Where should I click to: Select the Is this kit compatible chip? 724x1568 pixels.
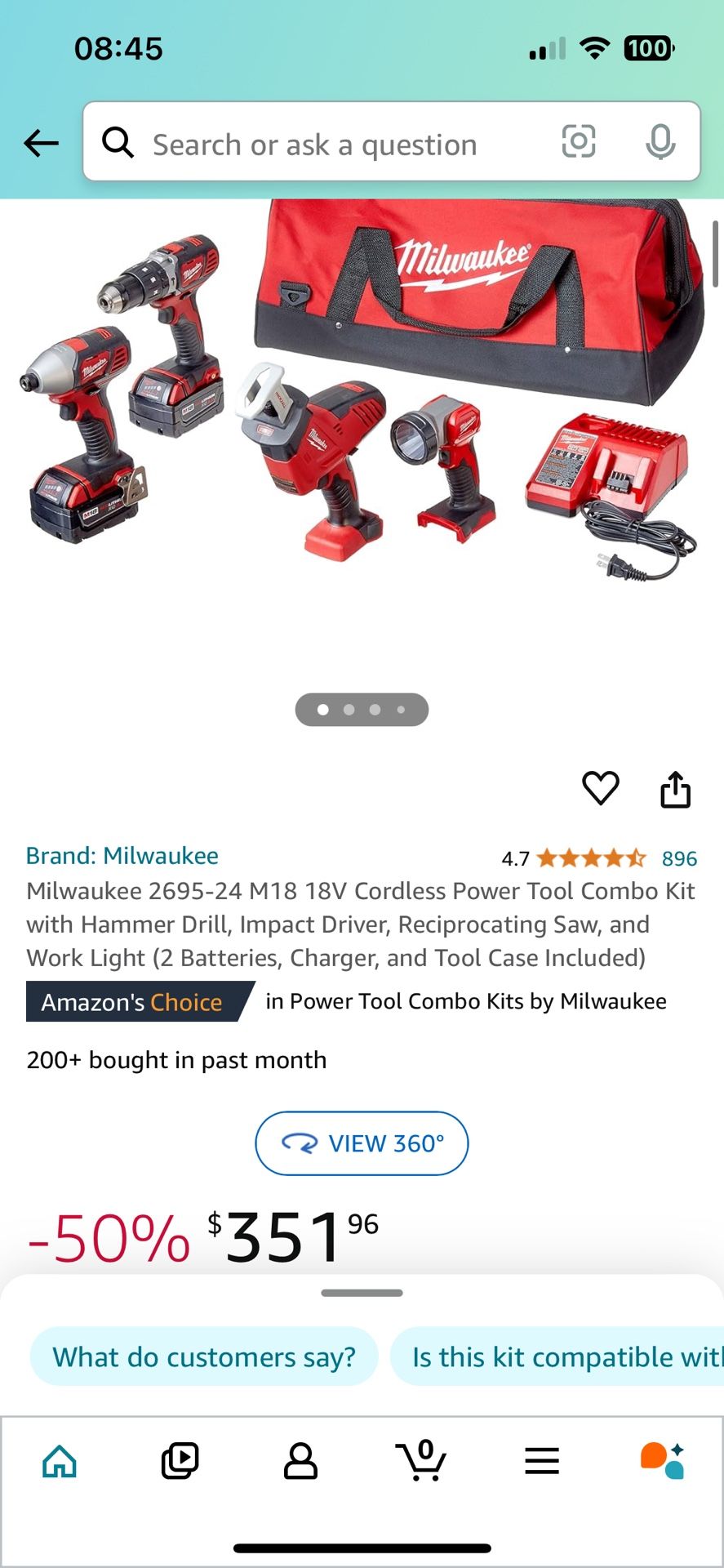point(563,1357)
